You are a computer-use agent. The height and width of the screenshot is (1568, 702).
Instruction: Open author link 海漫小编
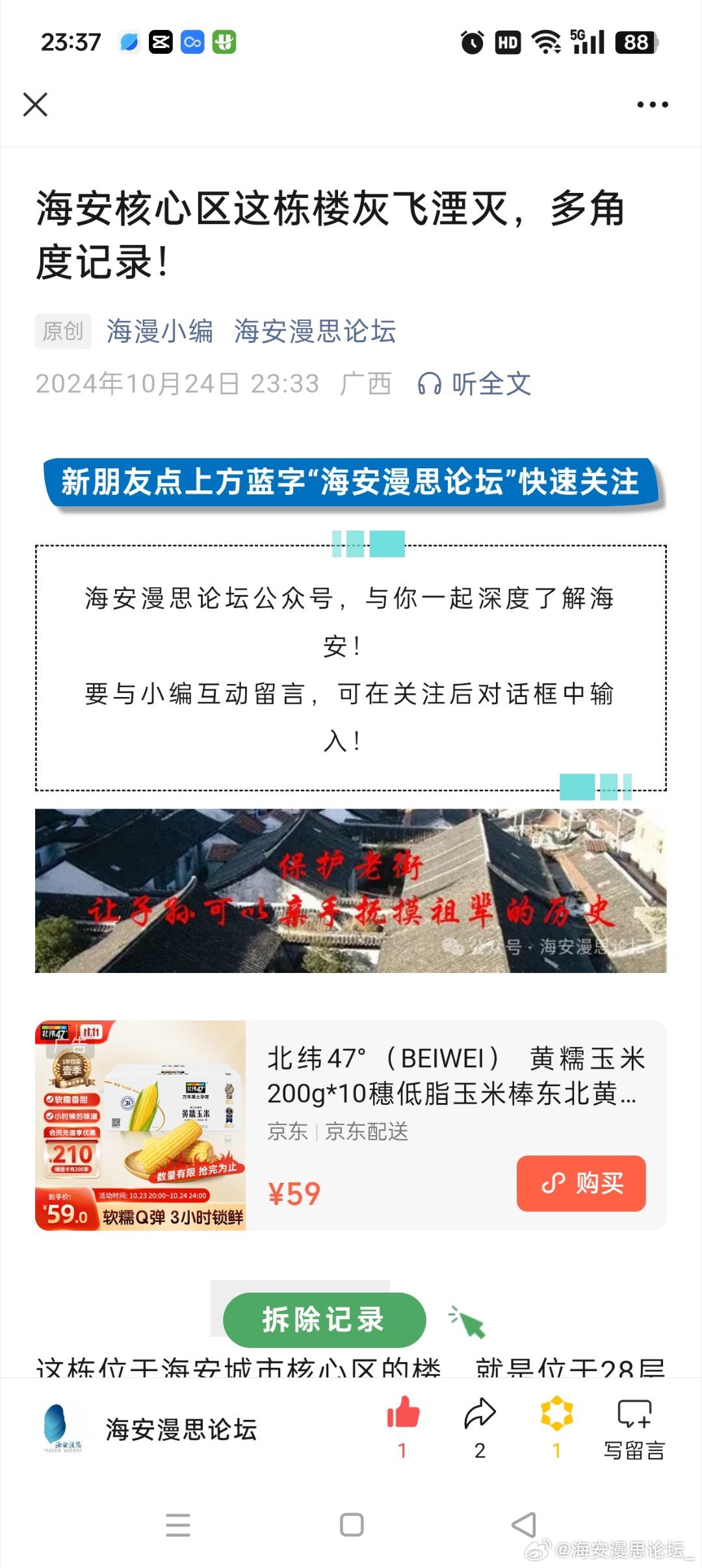click(160, 331)
